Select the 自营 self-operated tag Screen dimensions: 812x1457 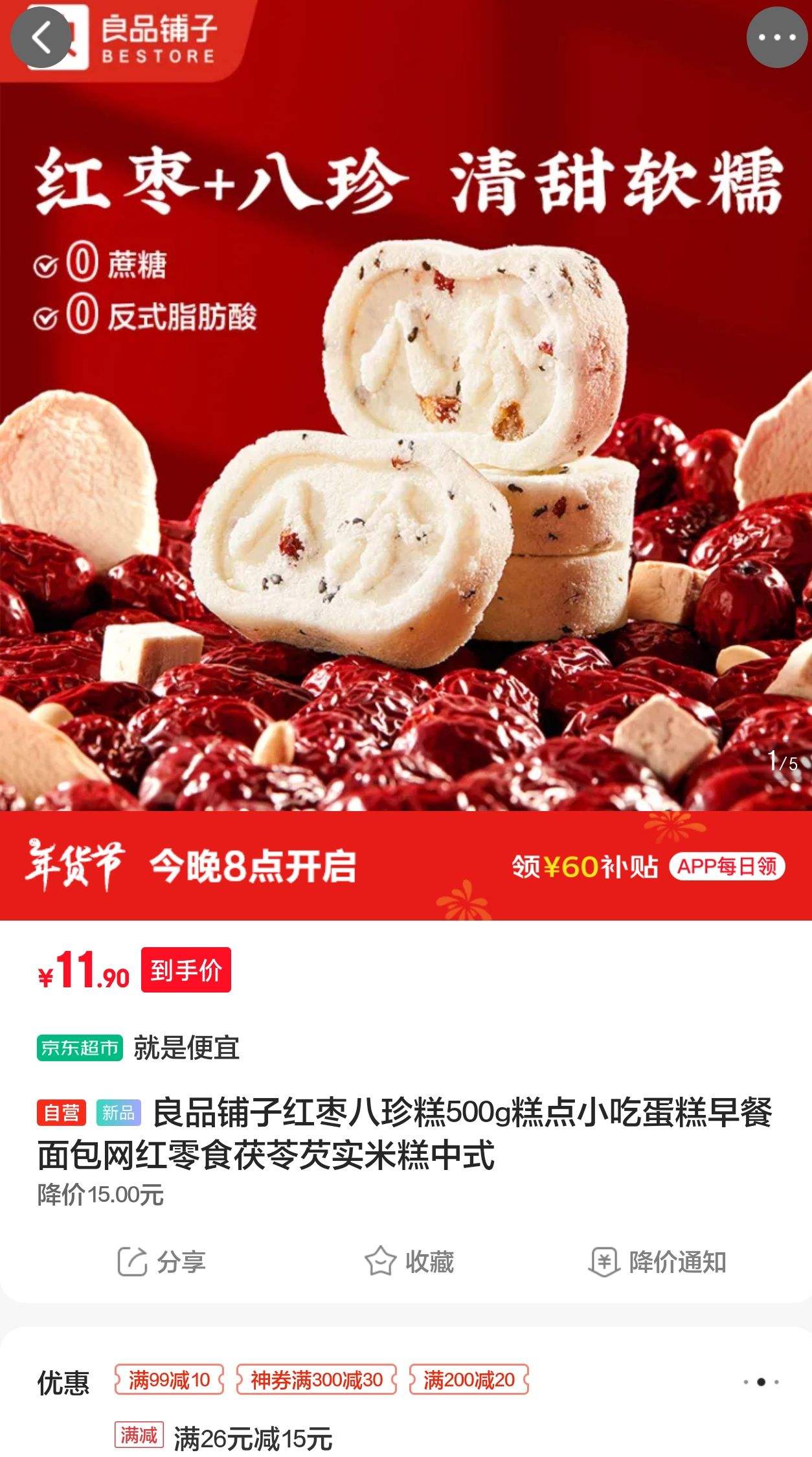coord(60,1112)
